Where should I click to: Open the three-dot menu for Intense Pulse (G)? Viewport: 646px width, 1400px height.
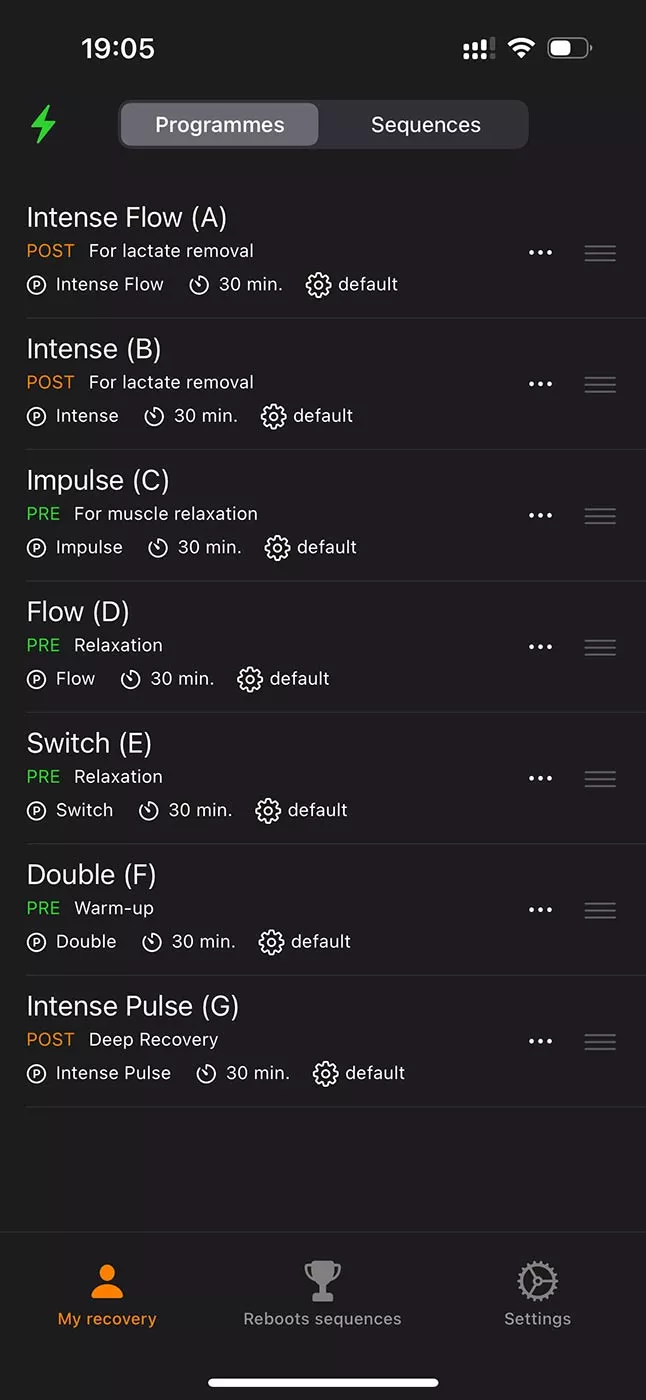pos(541,1042)
